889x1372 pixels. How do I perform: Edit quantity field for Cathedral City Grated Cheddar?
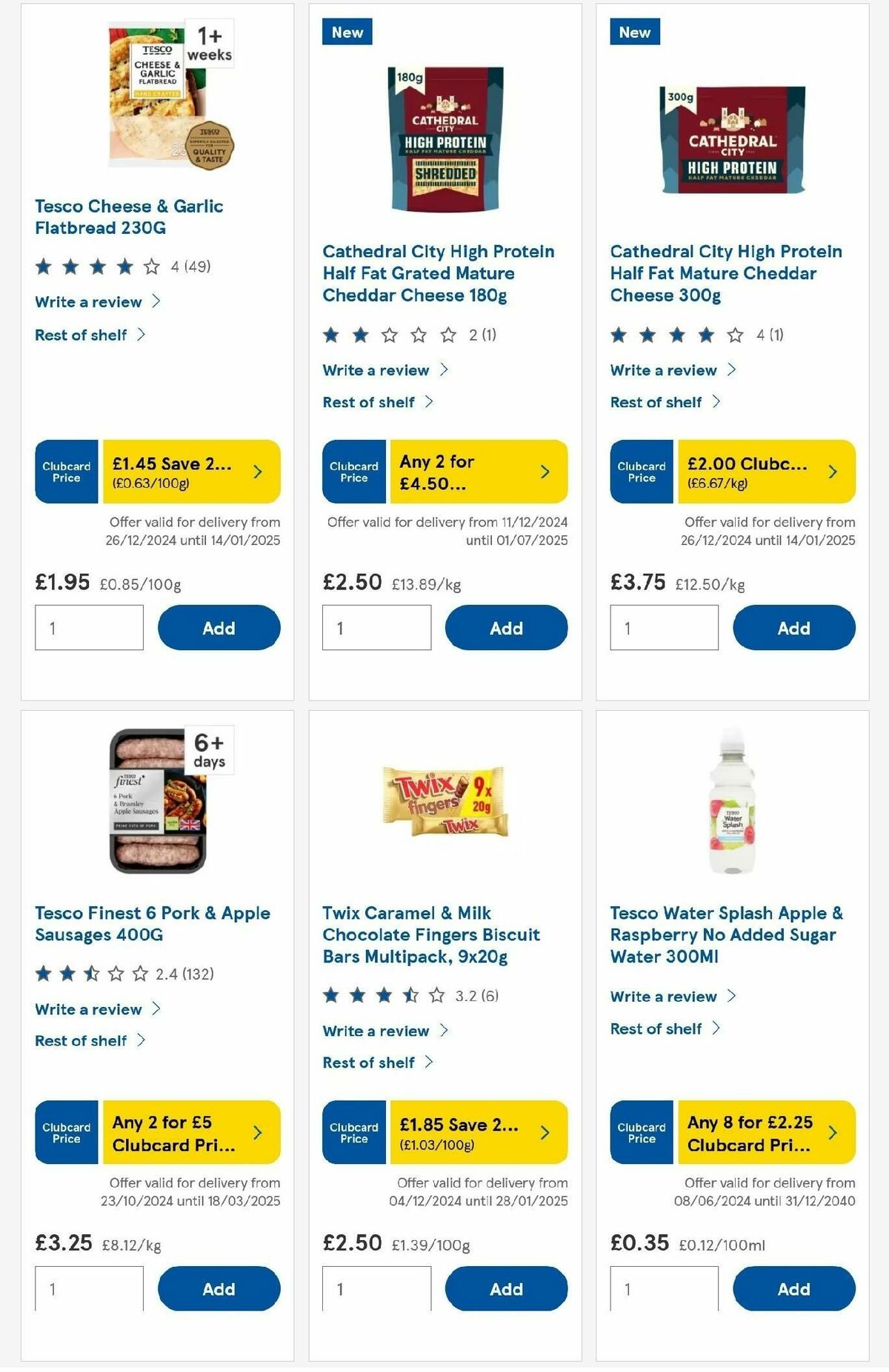376,628
